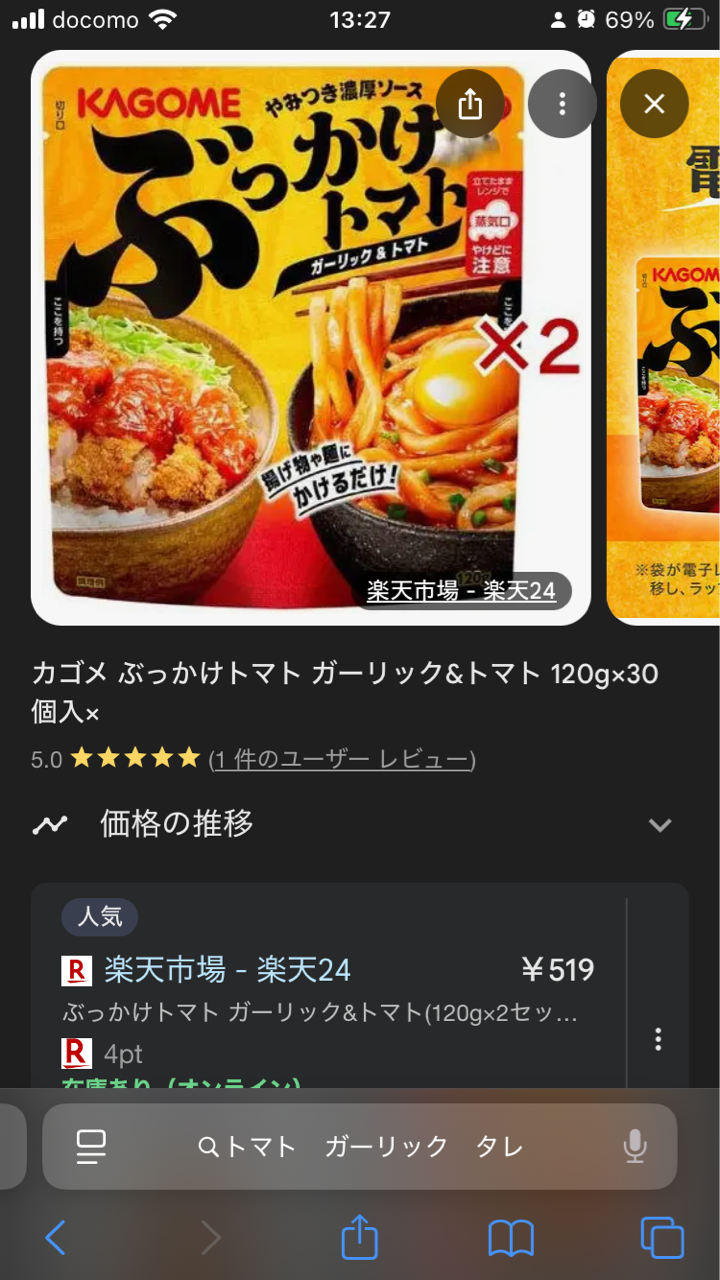Open the Safari share sheet
The width and height of the screenshot is (720, 1280).
(x=360, y=1238)
